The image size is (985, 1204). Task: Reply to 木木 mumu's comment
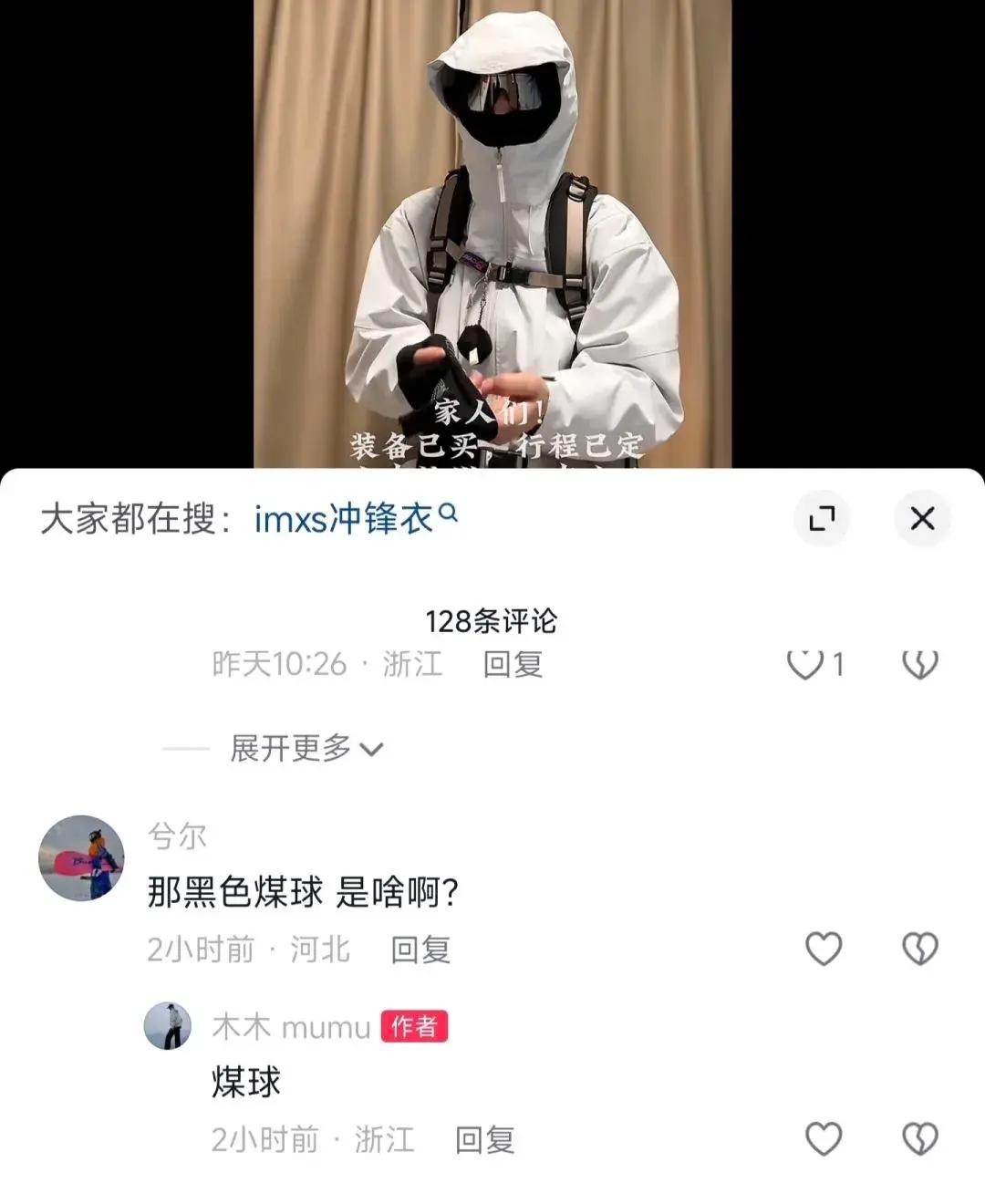484,1139
